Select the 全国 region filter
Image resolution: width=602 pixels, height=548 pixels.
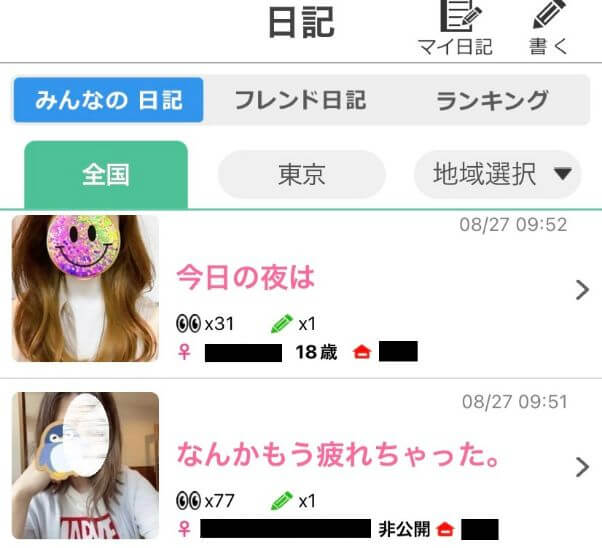coord(105,175)
